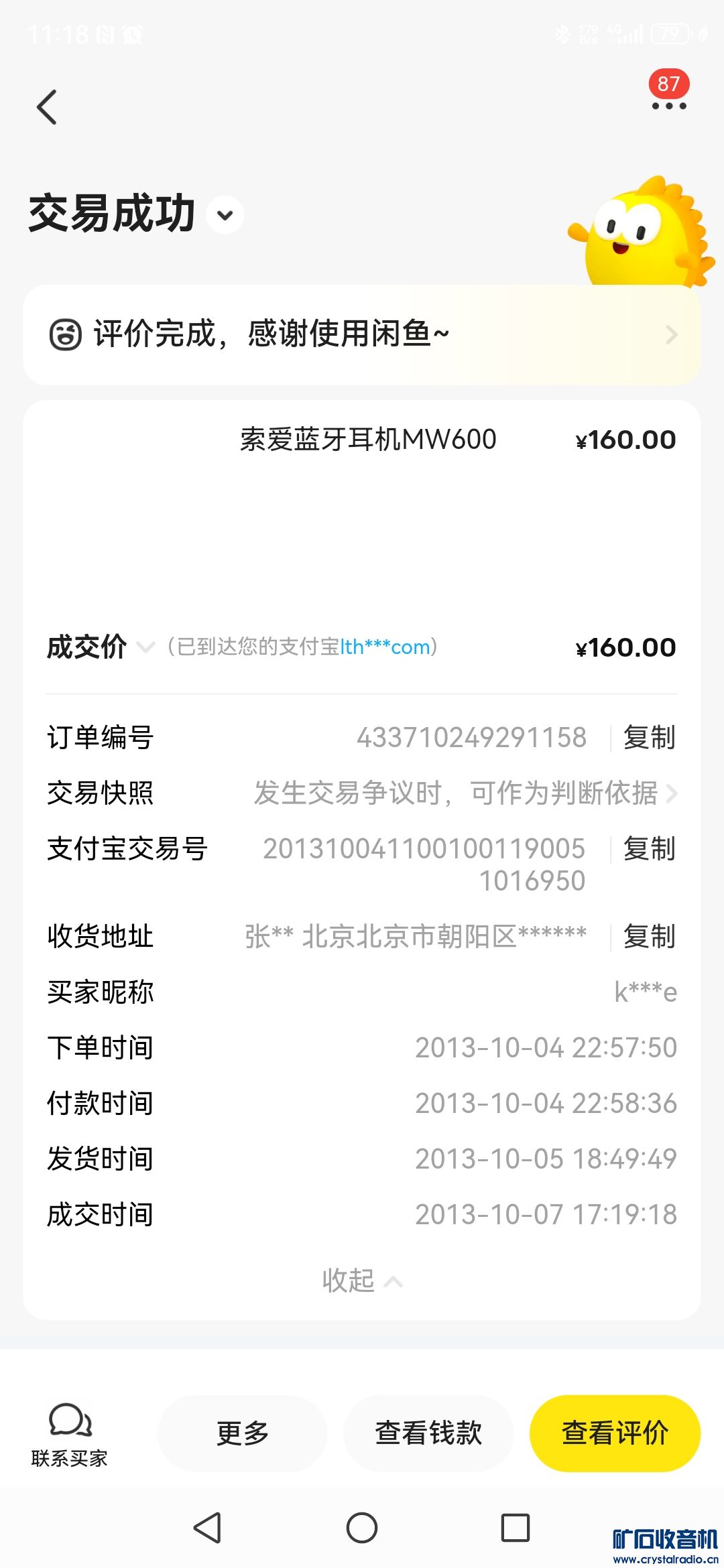Image resolution: width=724 pixels, height=1568 pixels.
Task: Copy the 订单编号 order number
Action: click(648, 738)
